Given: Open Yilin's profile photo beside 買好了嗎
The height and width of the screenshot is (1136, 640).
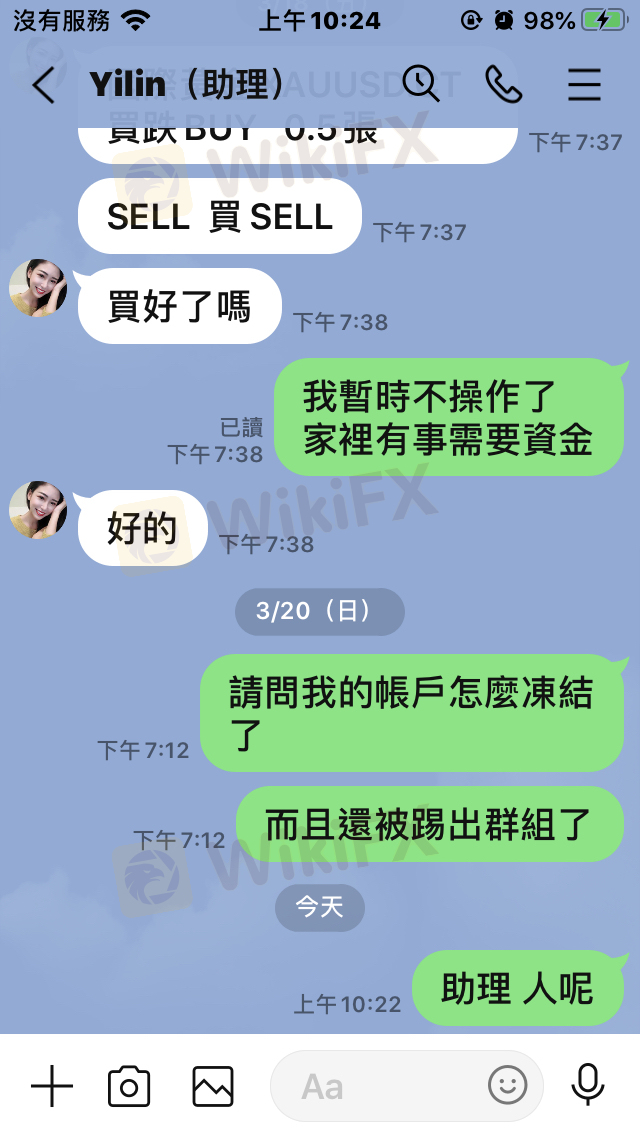Looking at the screenshot, I should click(38, 288).
